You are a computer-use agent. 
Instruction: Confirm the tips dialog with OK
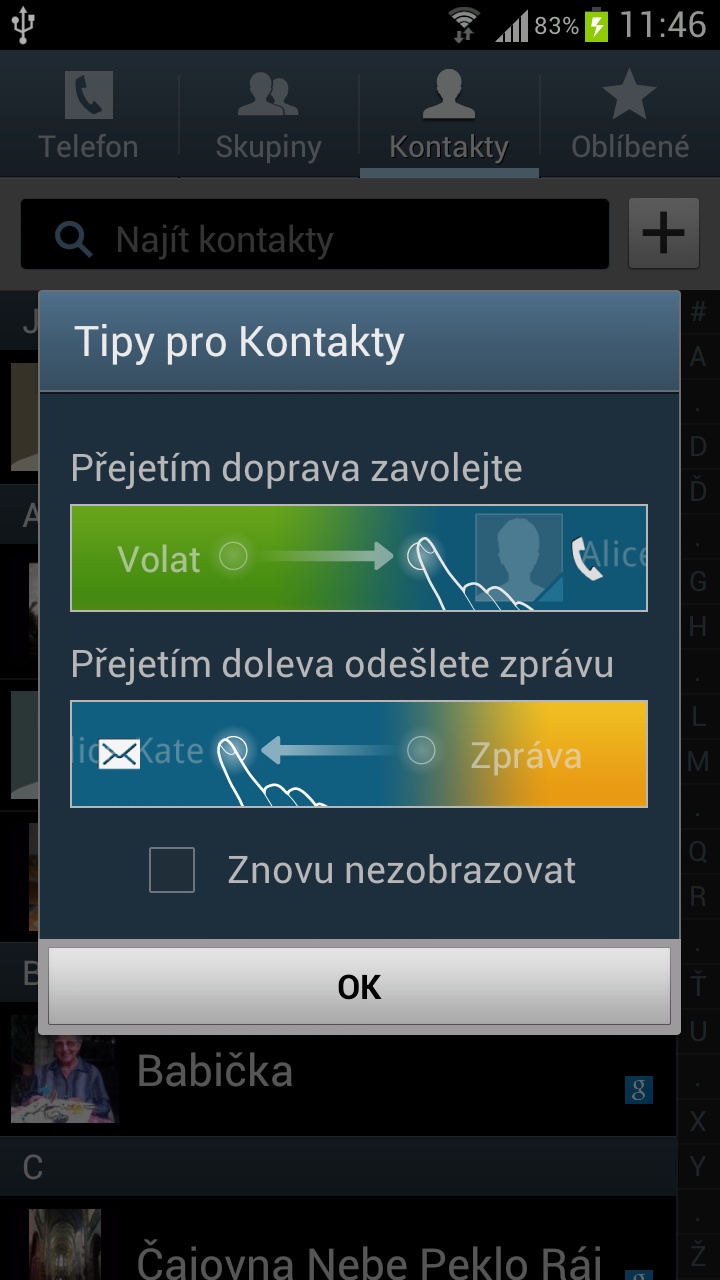(359, 986)
